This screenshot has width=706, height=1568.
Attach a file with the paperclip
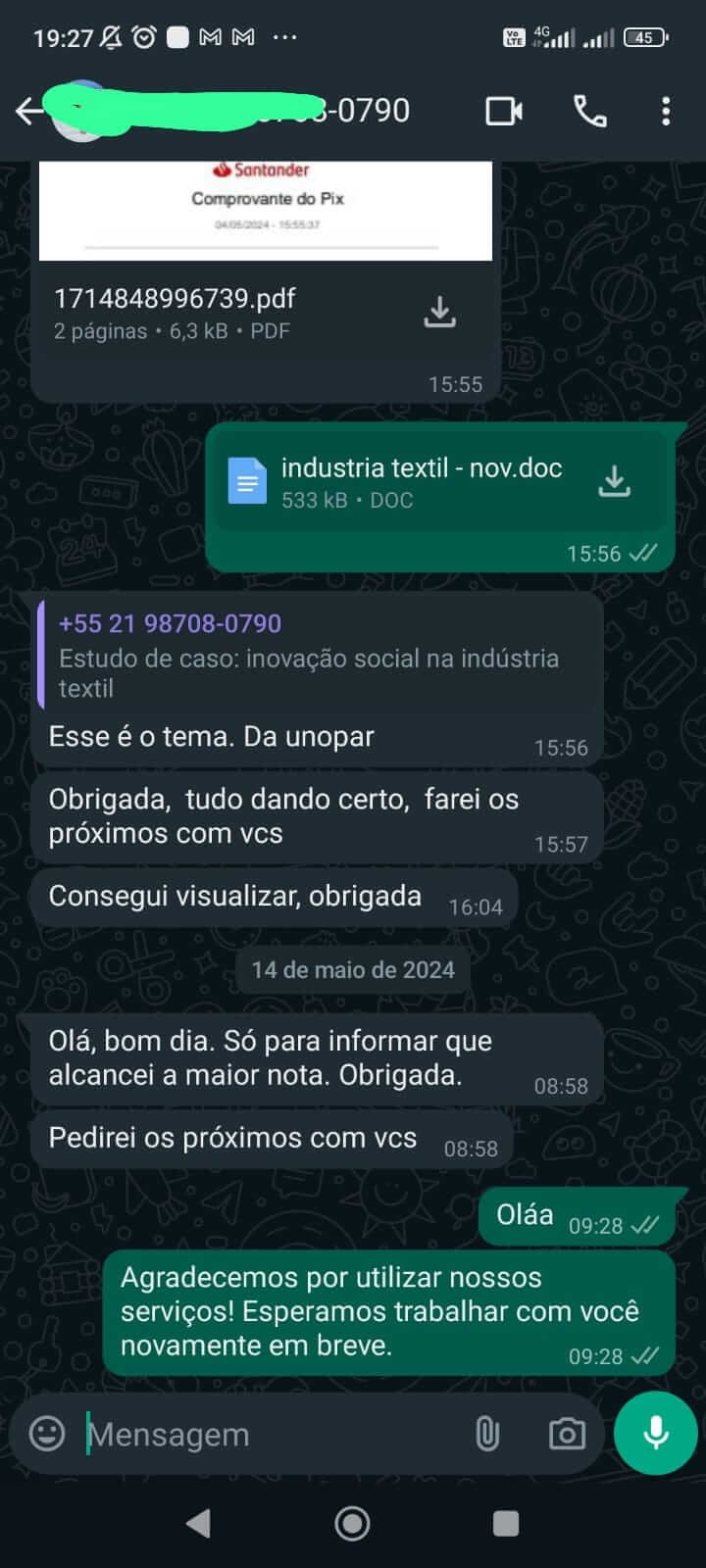[x=486, y=1434]
